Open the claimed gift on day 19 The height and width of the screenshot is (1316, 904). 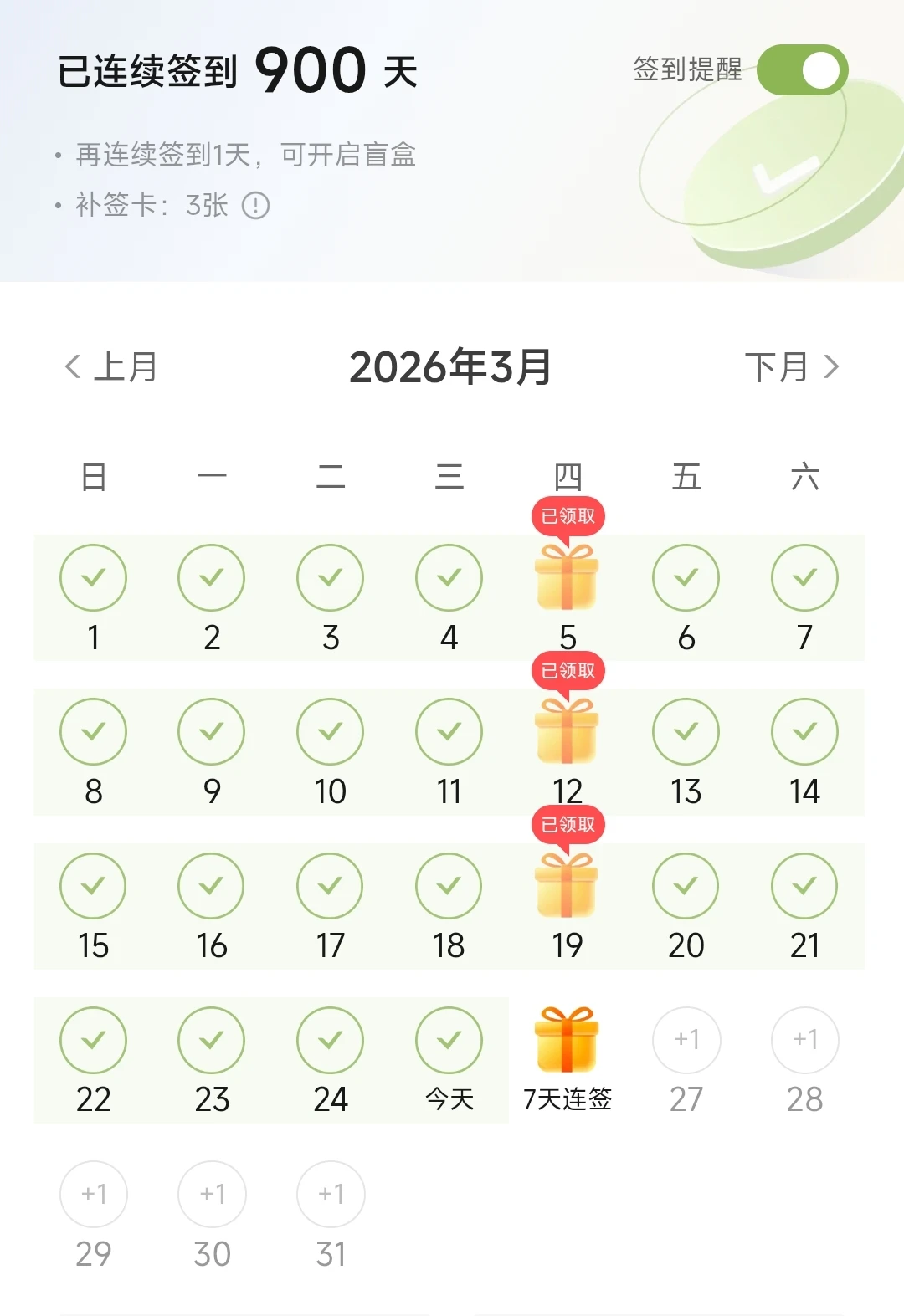[568, 885]
